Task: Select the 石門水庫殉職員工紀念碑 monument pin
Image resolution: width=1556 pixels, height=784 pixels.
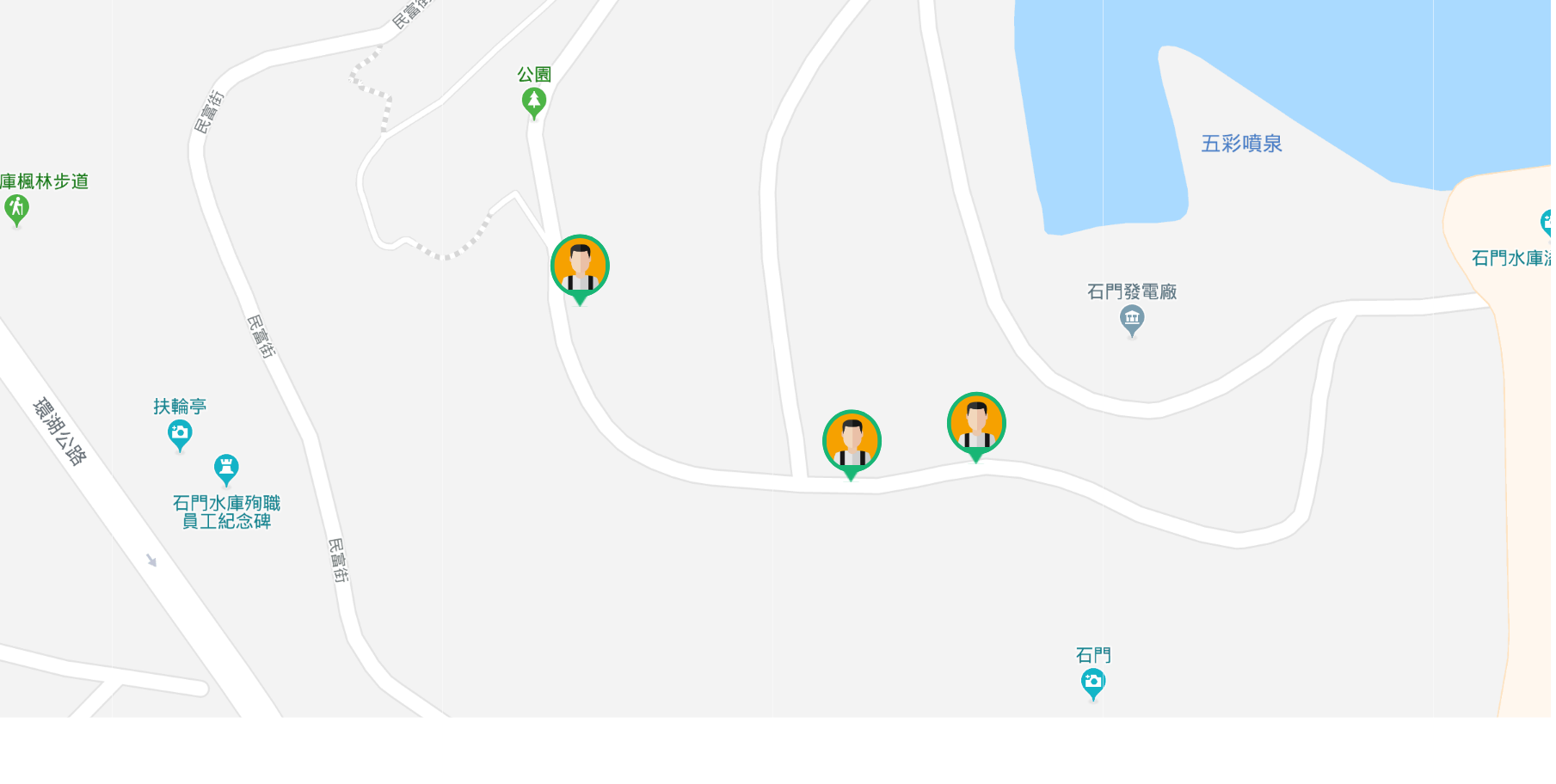Action: point(226,468)
